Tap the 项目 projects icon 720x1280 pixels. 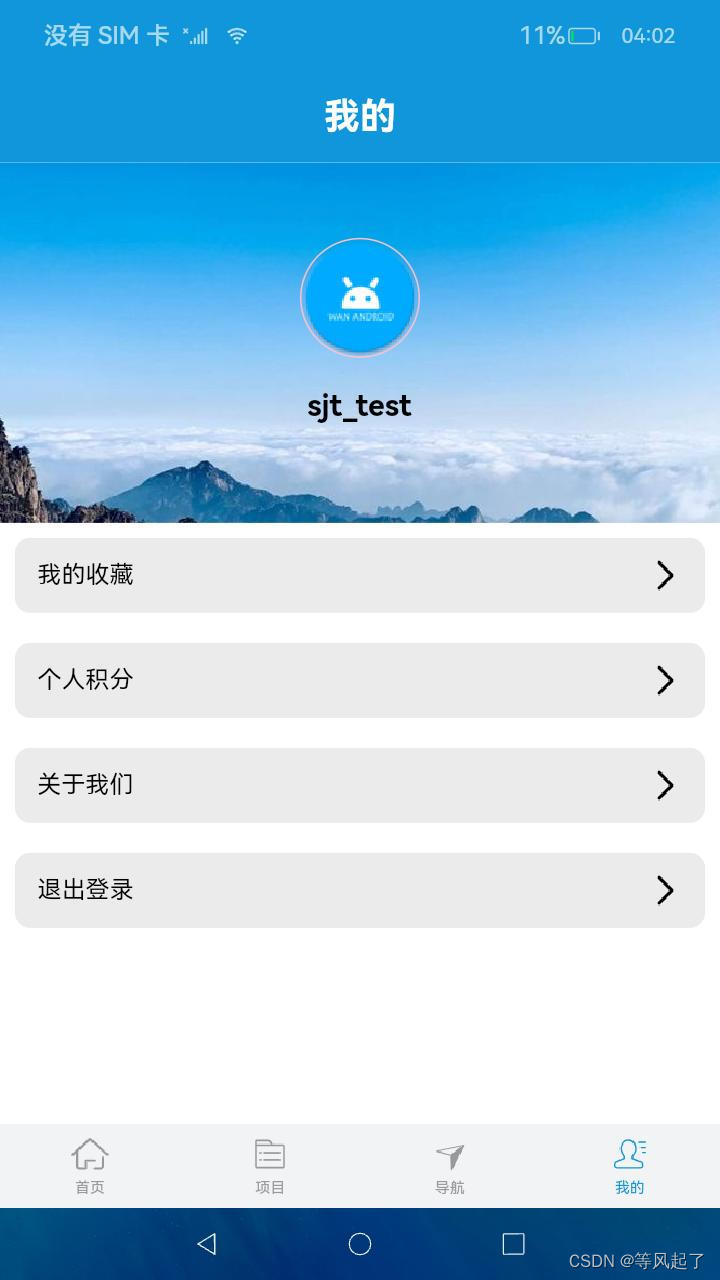(x=270, y=1155)
